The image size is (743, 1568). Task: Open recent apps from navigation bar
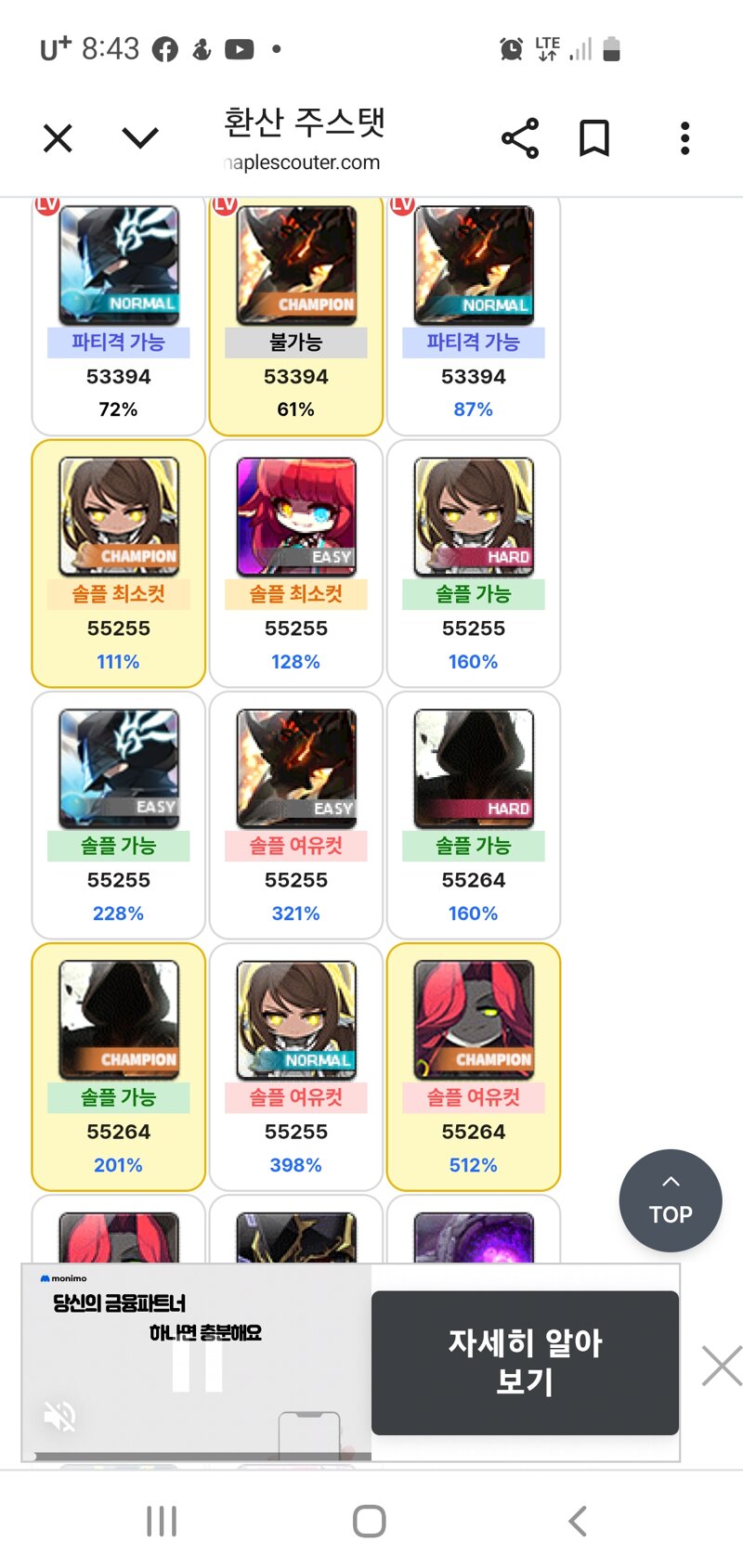162,1521
